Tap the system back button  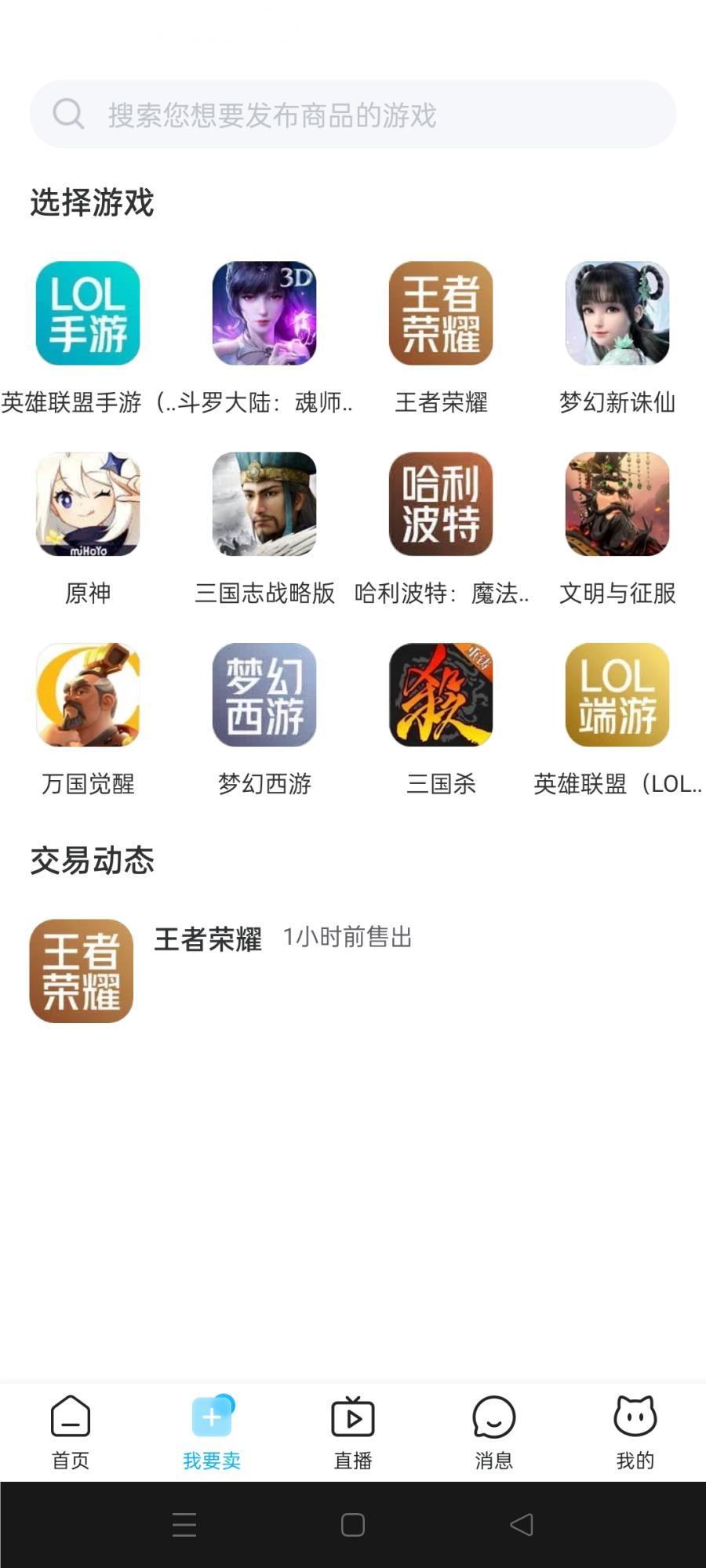pos(522,1524)
